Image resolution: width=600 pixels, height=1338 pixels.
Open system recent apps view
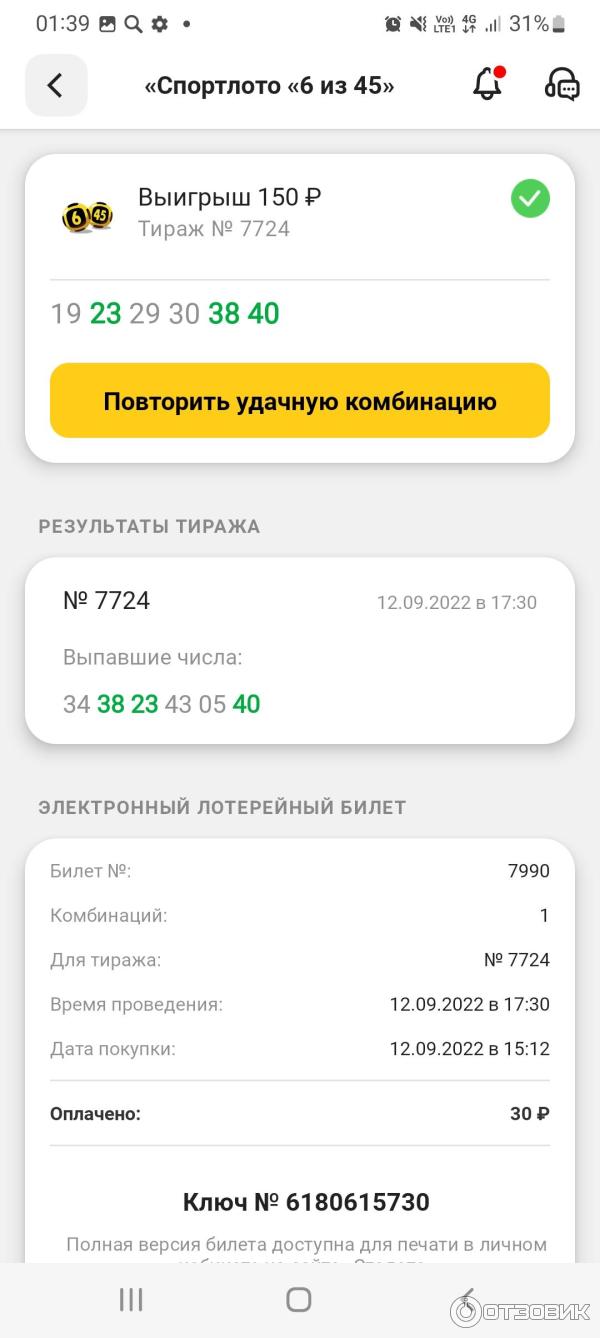[131, 1299]
